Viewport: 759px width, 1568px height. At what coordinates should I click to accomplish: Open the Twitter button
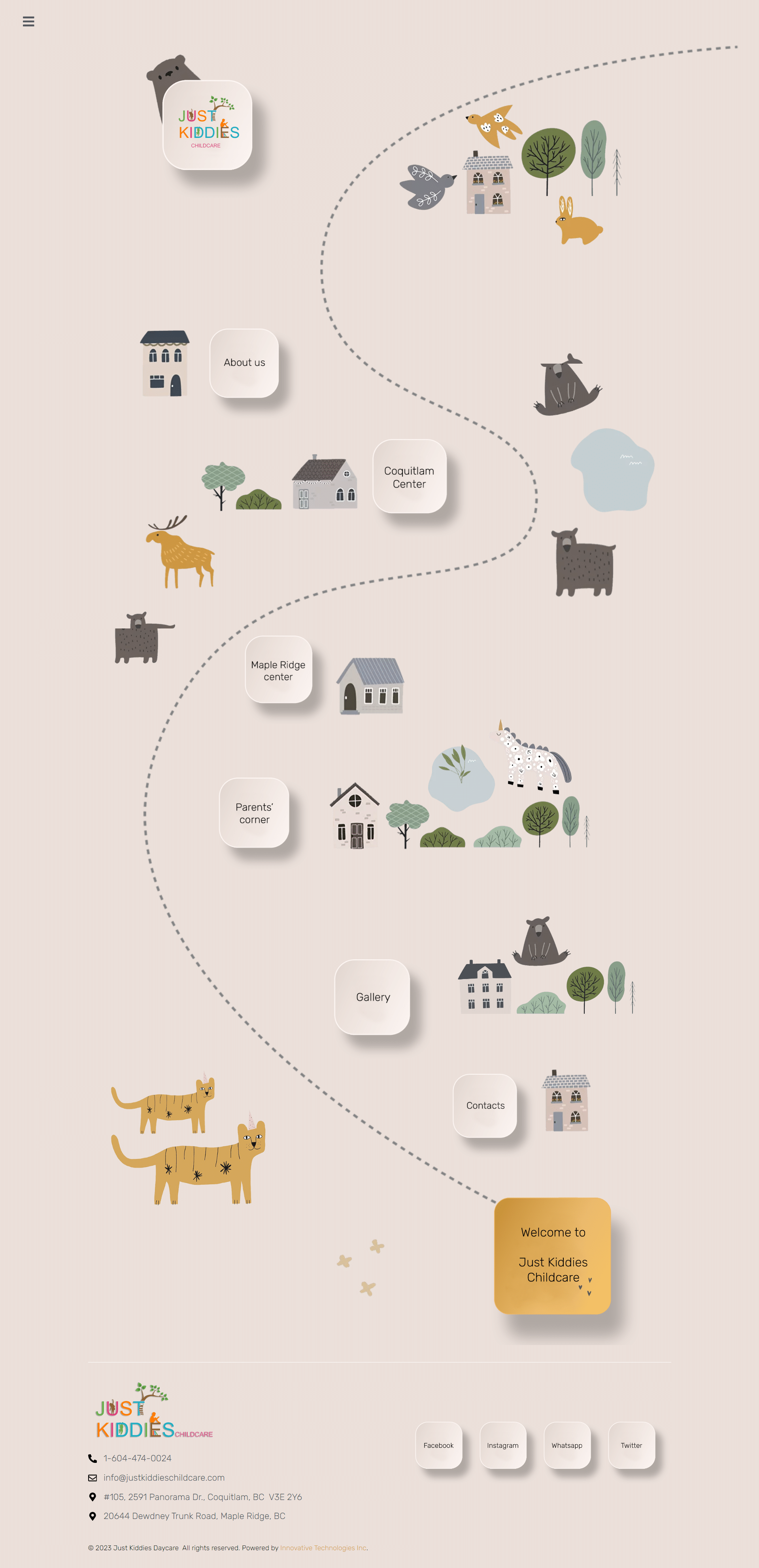click(x=632, y=1445)
